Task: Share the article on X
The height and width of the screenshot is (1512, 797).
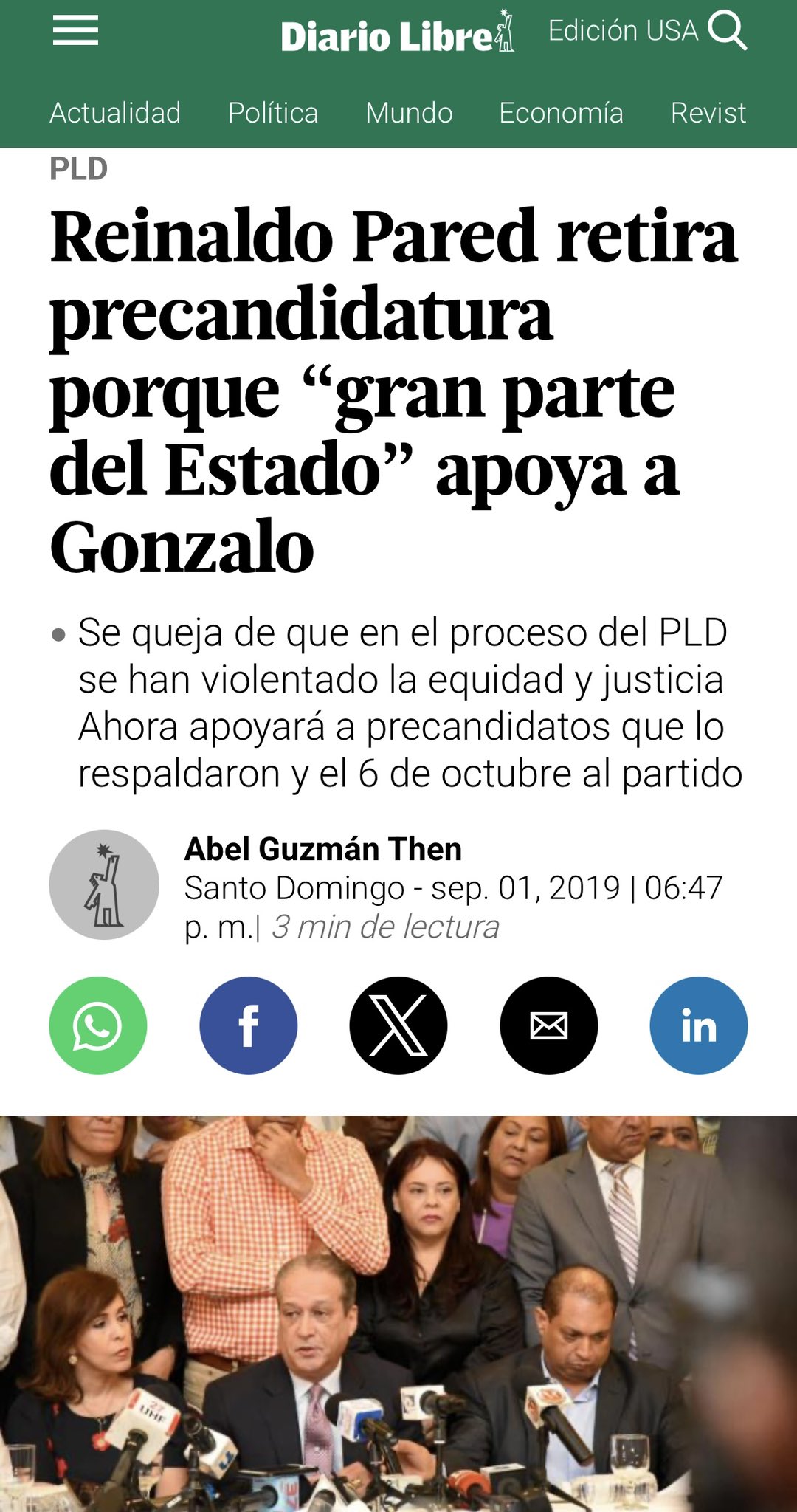Action: [x=398, y=1025]
